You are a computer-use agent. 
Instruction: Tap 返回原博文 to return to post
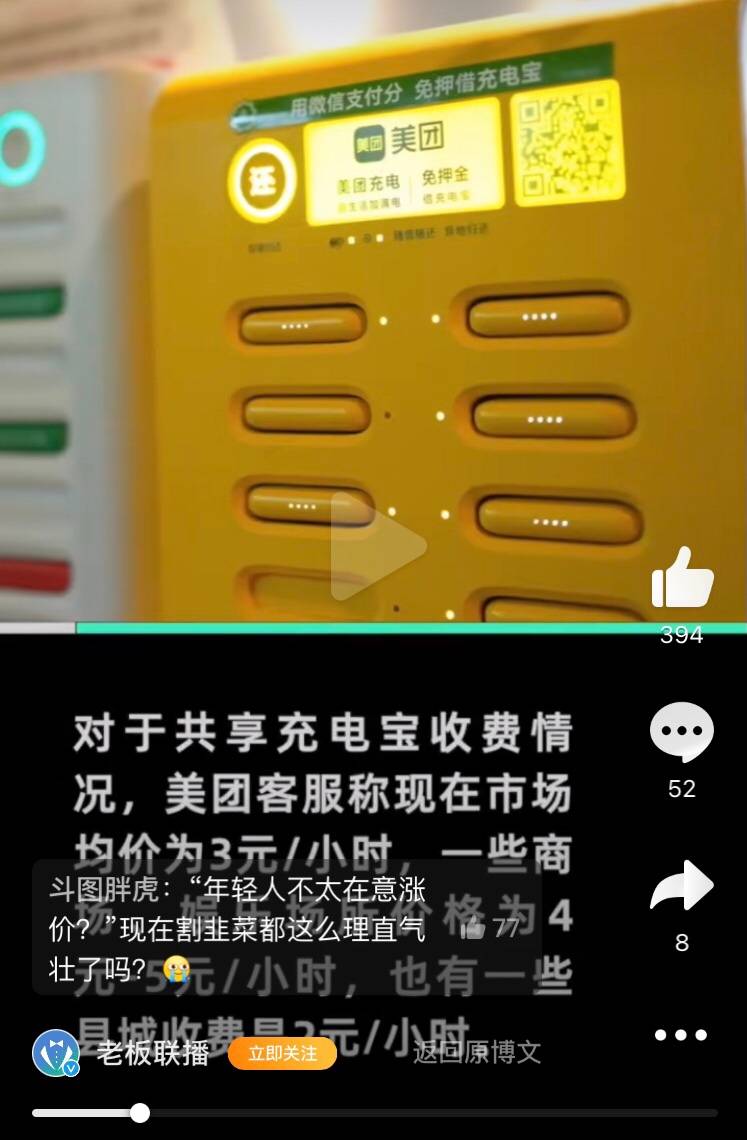click(x=477, y=1052)
